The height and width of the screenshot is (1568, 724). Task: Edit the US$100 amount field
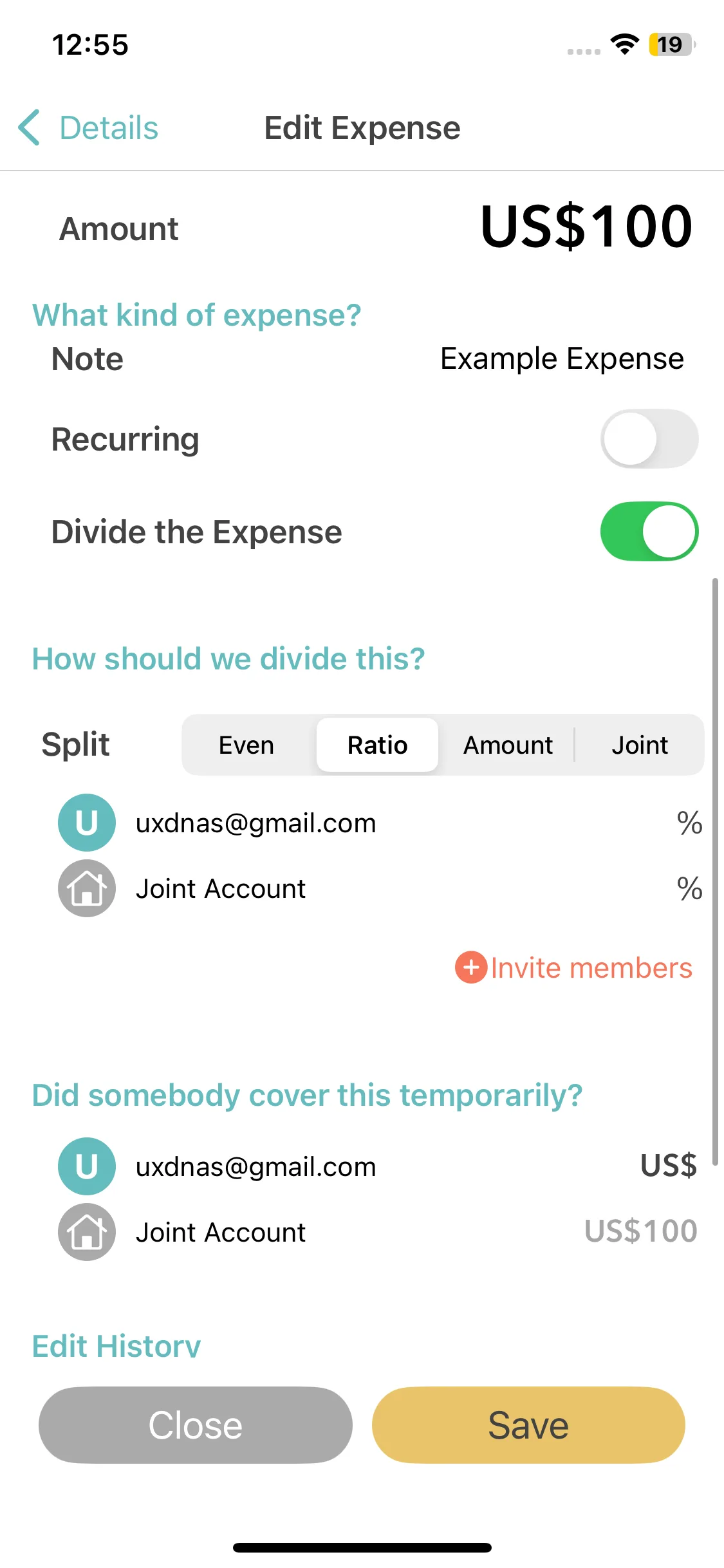click(x=586, y=227)
